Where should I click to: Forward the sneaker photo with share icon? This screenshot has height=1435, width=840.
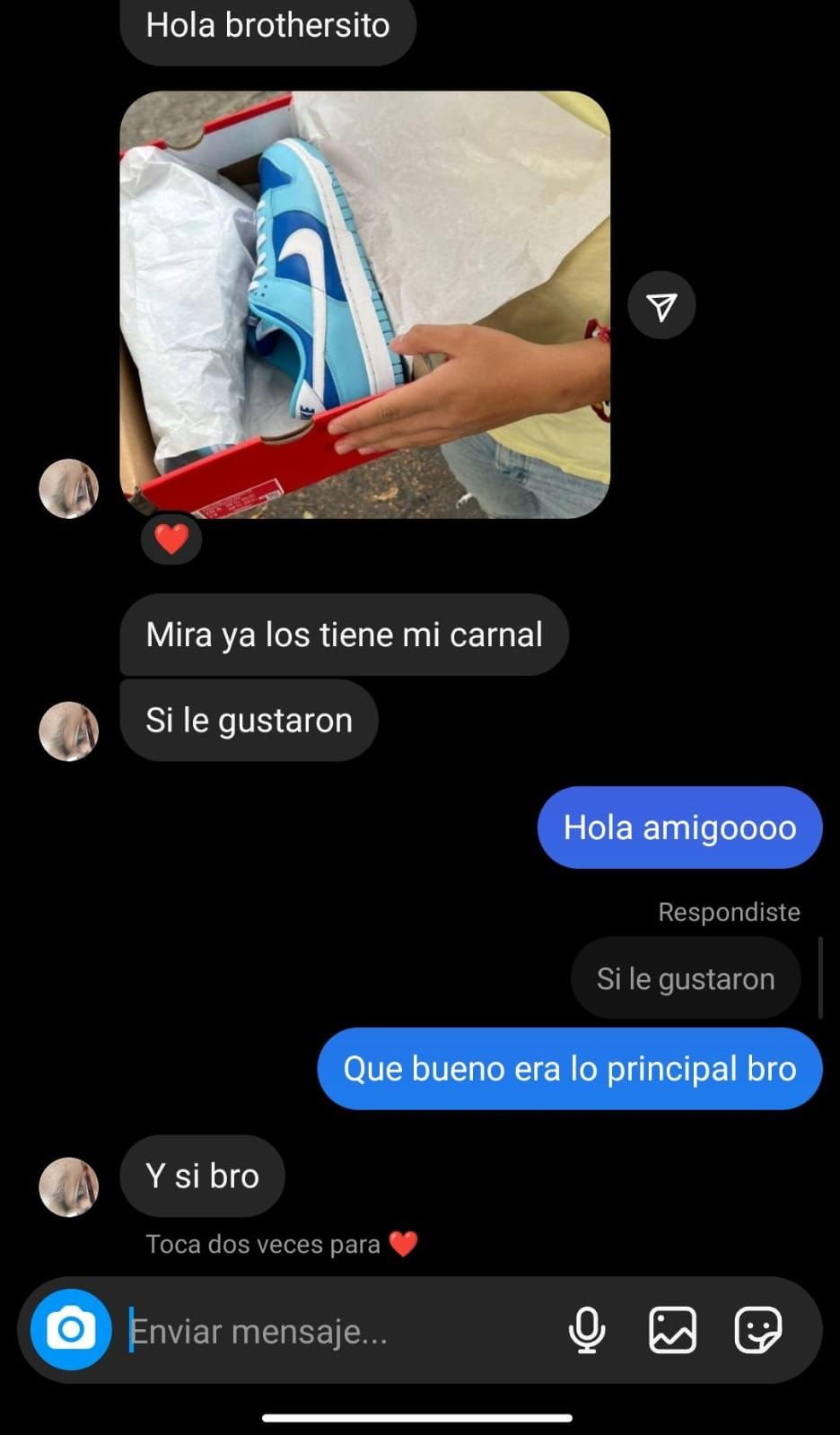click(661, 305)
